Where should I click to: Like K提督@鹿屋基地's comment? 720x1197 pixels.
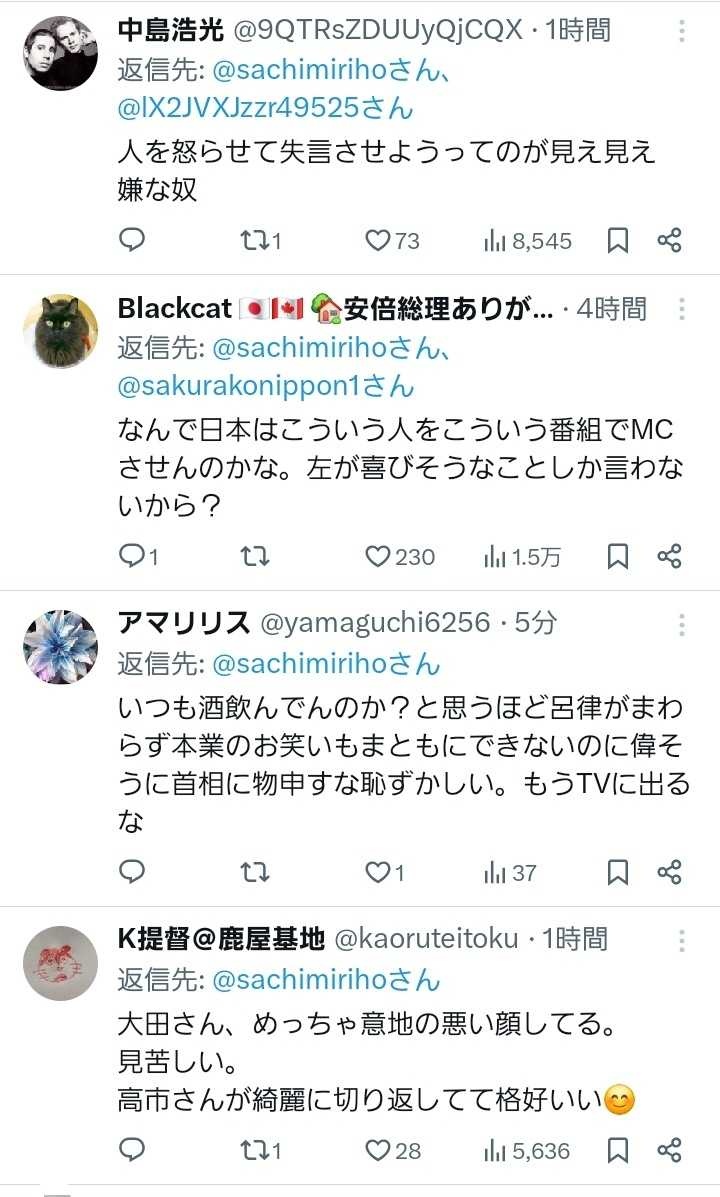[x=377, y=1150]
